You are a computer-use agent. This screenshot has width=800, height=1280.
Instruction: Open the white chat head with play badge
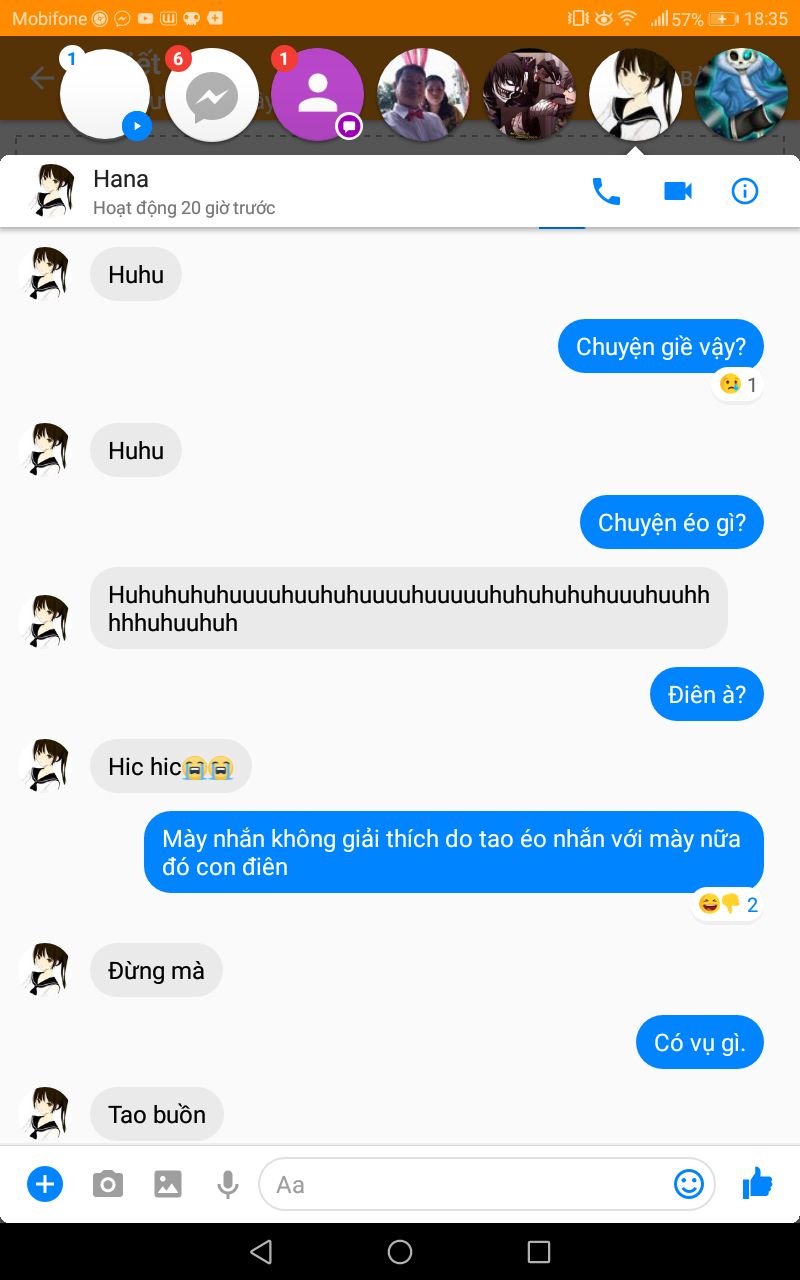coord(105,95)
